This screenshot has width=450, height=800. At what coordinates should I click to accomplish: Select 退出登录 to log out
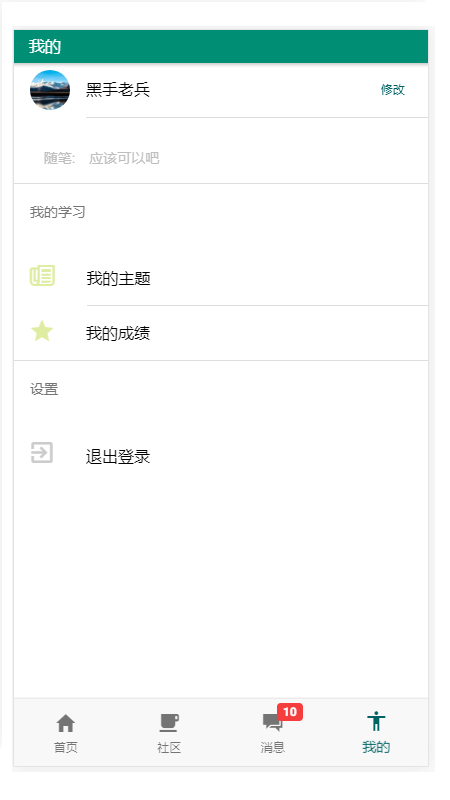[221, 456]
